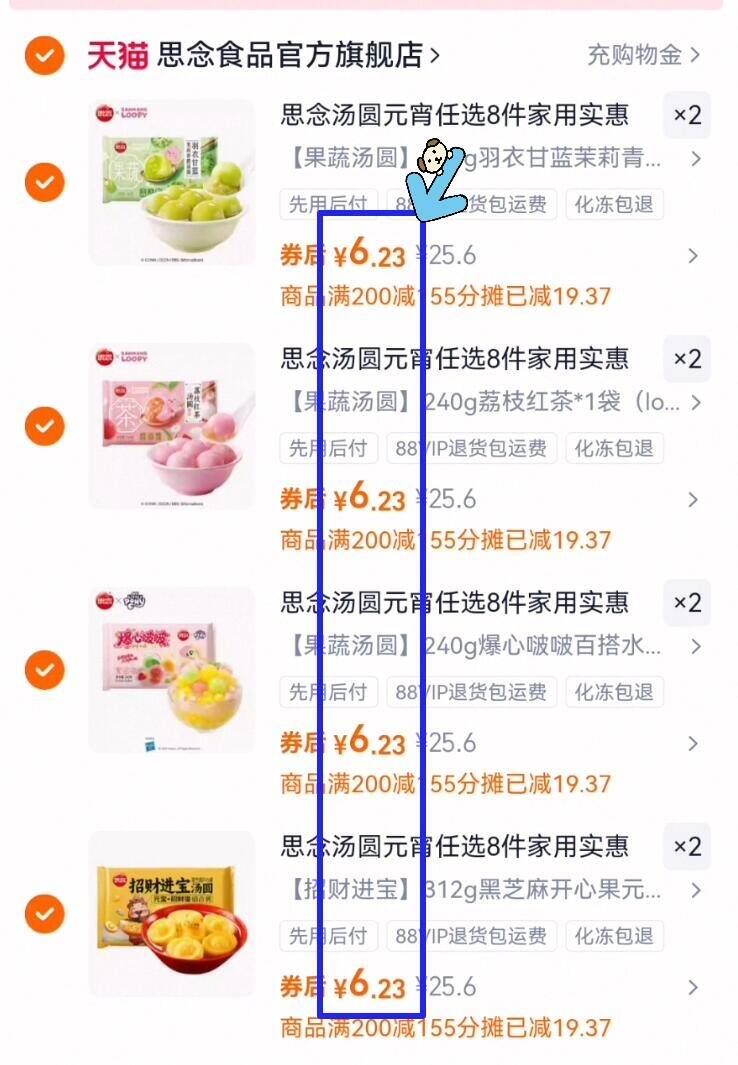738x1065 pixels.
Task: Edit the ×2 quantity of the 招财进宝 item
Action: pyautogui.click(x=687, y=846)
